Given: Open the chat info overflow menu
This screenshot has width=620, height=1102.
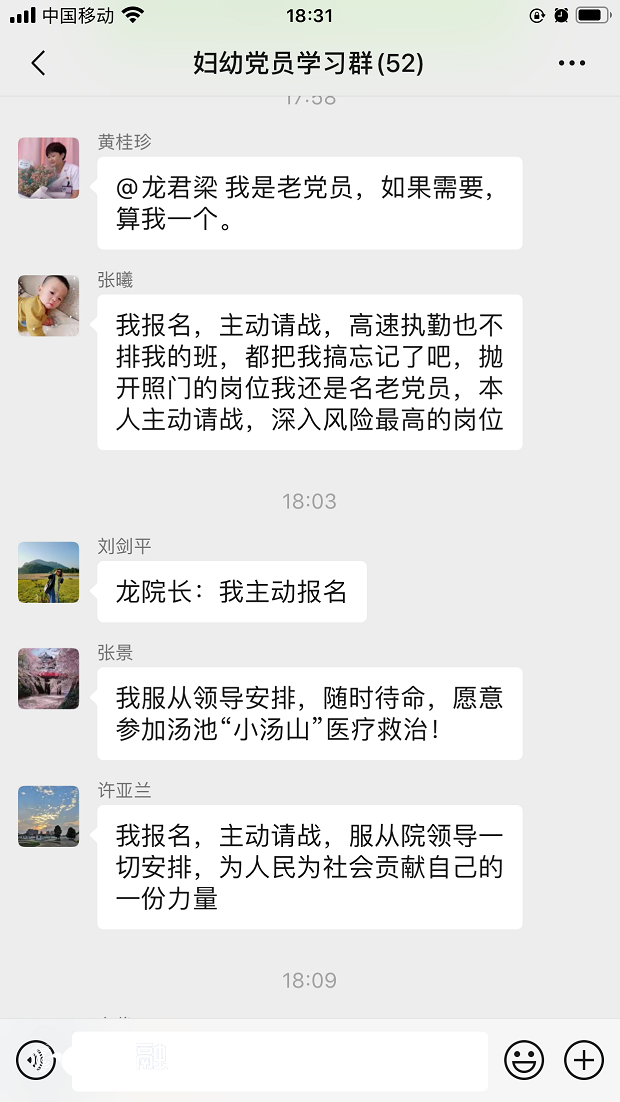Looking at the screenshot, I should [x=572, y=64].
